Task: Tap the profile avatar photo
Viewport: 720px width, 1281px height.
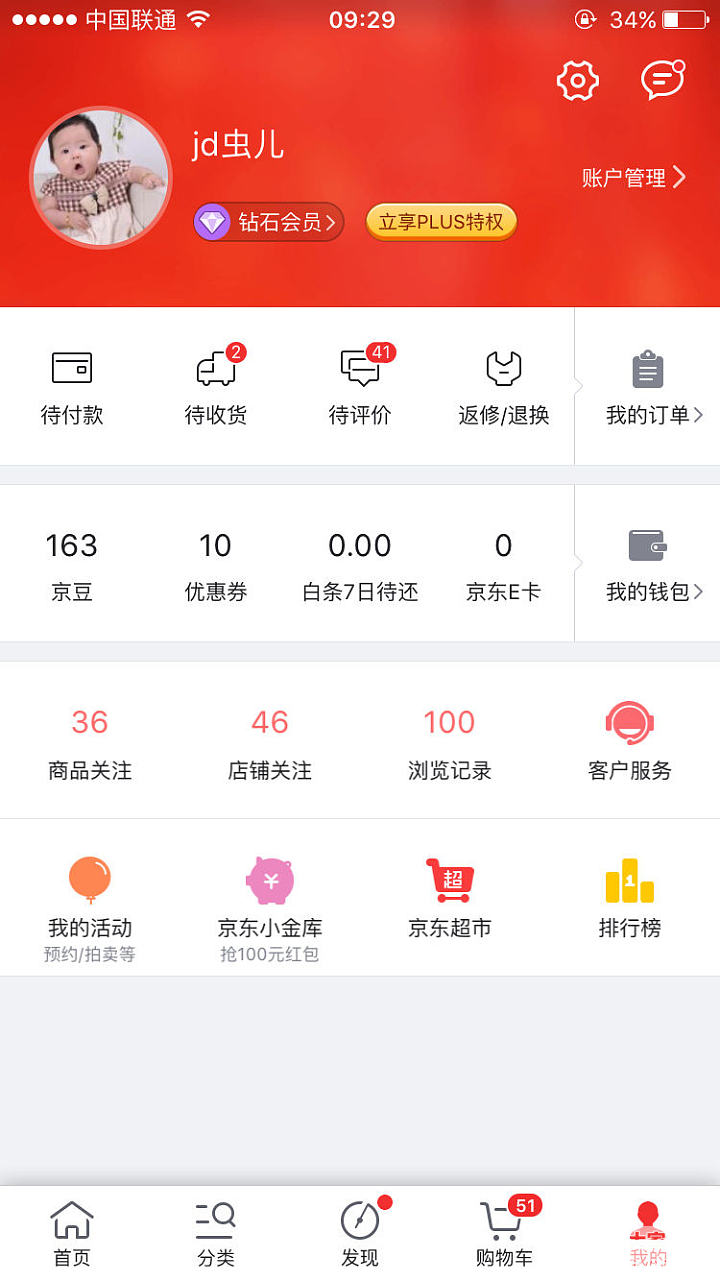Action: pos(100,178)
